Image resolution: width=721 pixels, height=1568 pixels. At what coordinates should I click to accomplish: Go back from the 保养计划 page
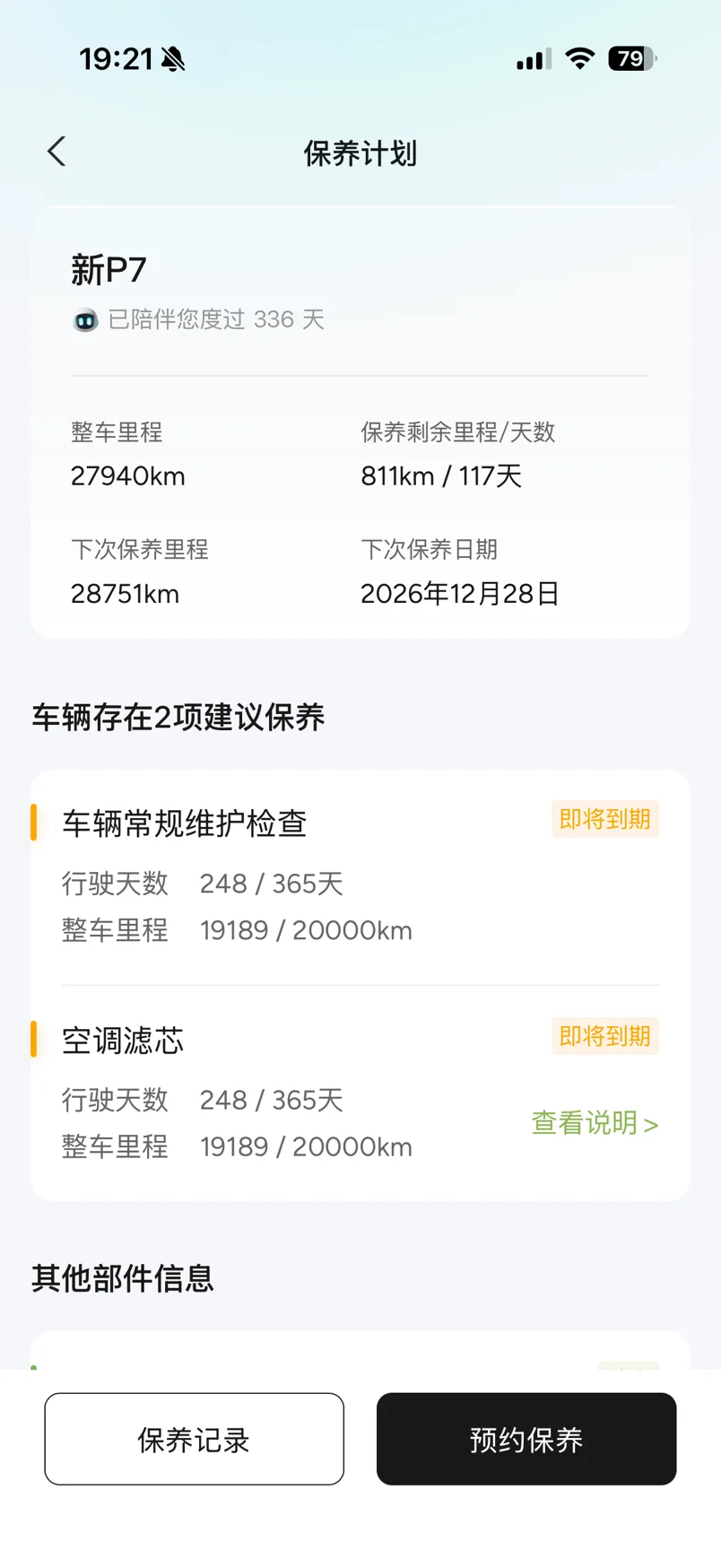pyautogui.click(x=56, y=152)
